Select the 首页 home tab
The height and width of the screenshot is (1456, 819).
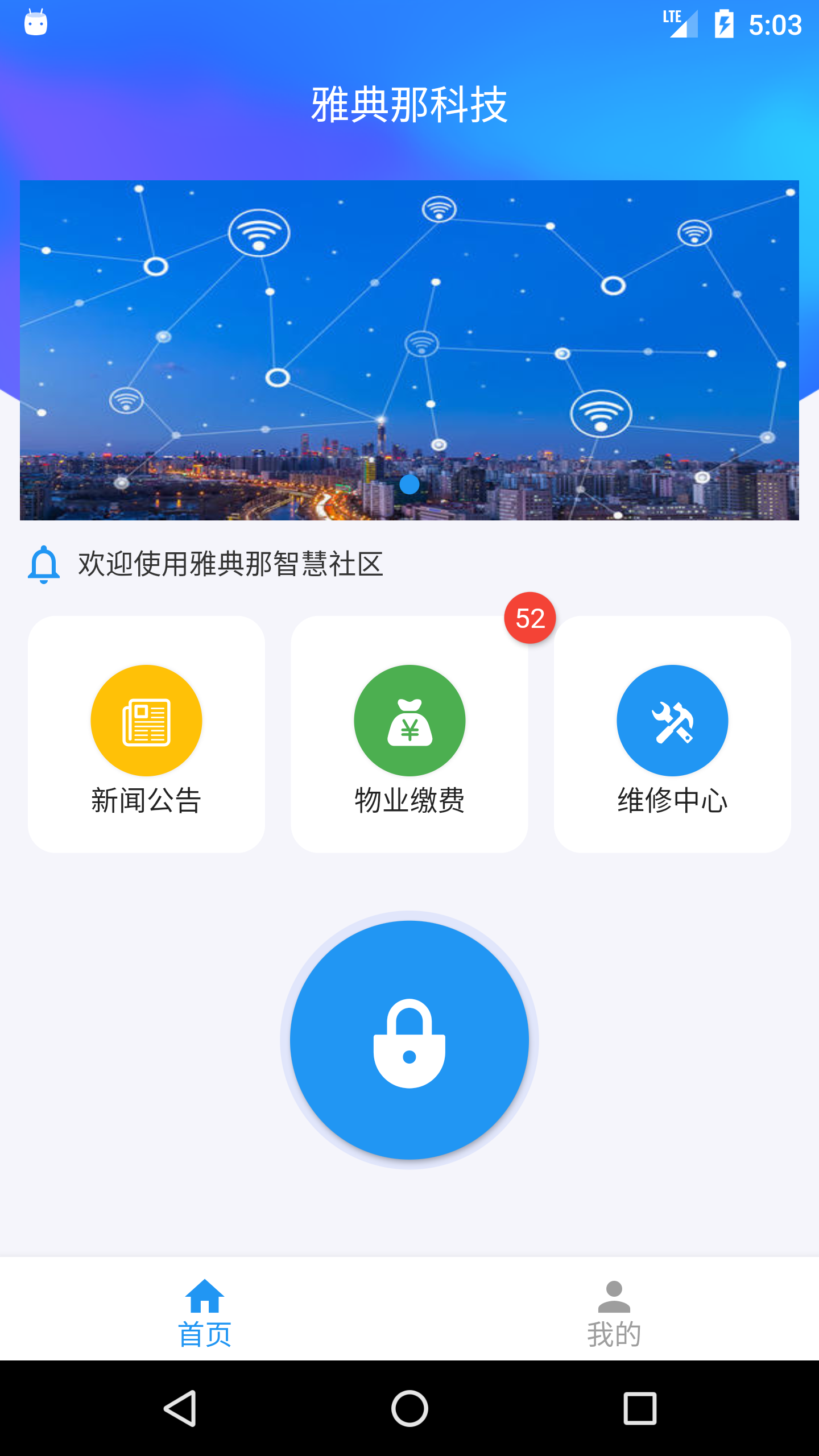coord(205,1314)
